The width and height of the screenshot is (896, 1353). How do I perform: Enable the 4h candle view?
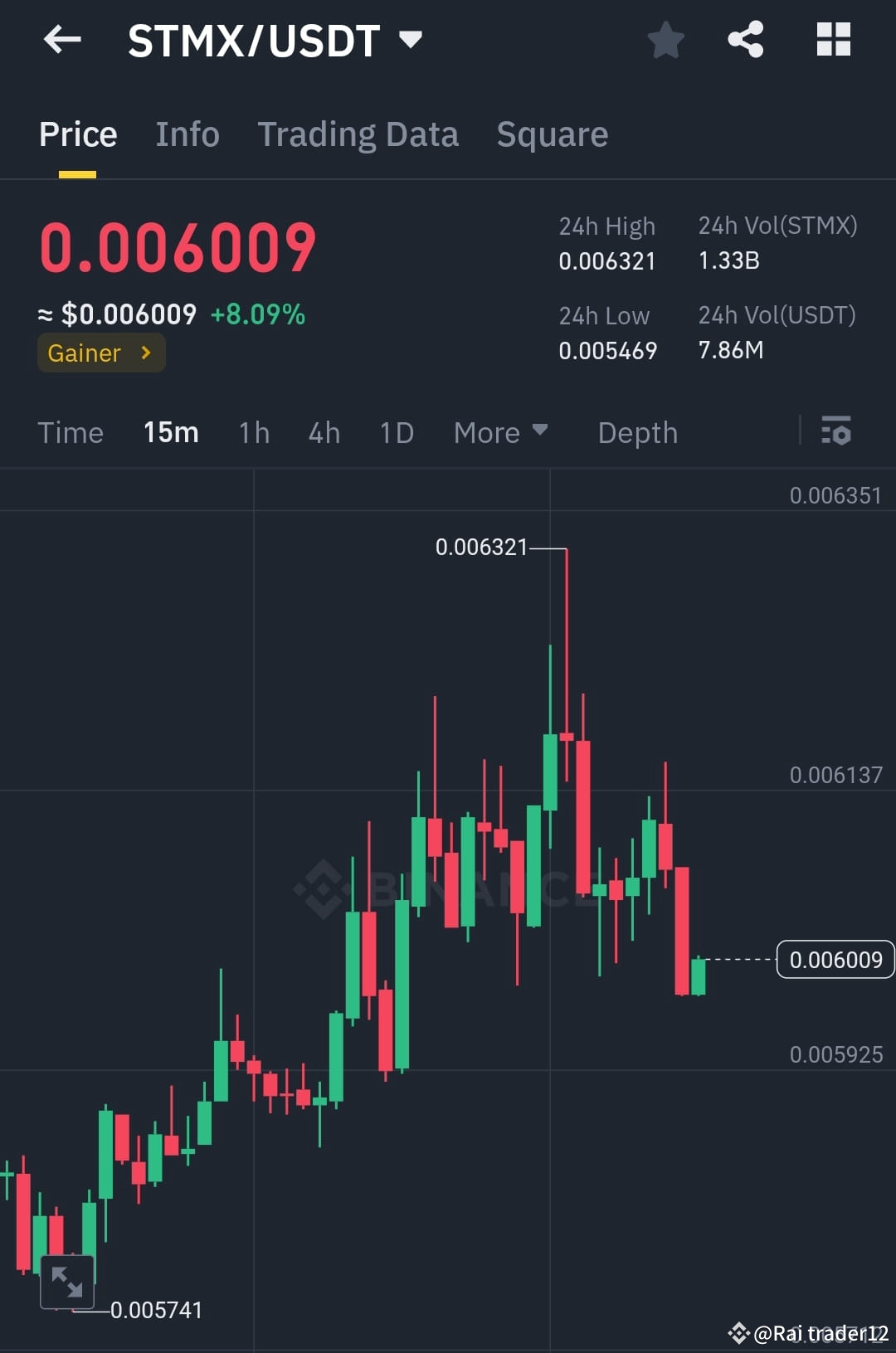coord(324,432)
